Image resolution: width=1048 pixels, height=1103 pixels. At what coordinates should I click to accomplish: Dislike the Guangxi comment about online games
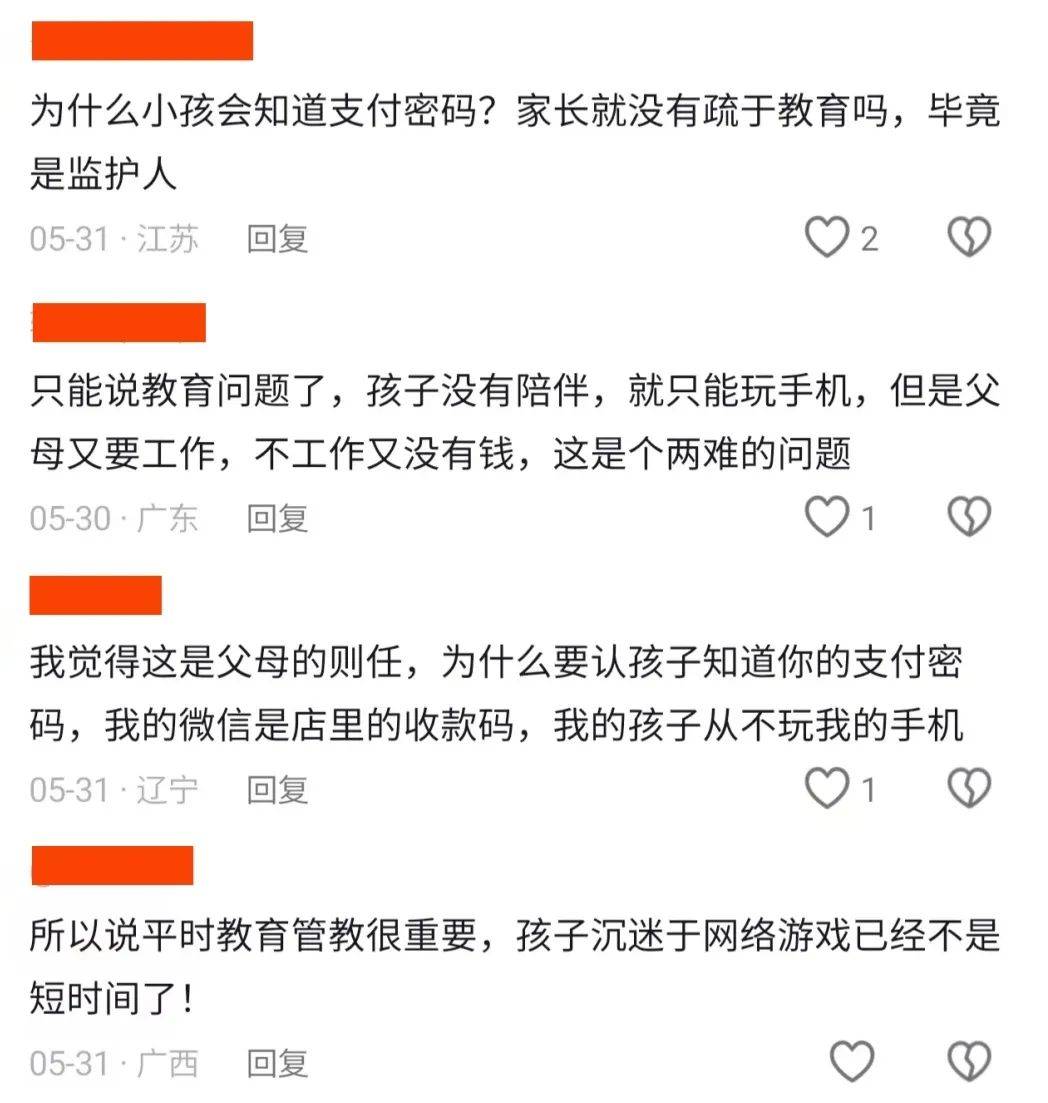tap(968, 1061)
